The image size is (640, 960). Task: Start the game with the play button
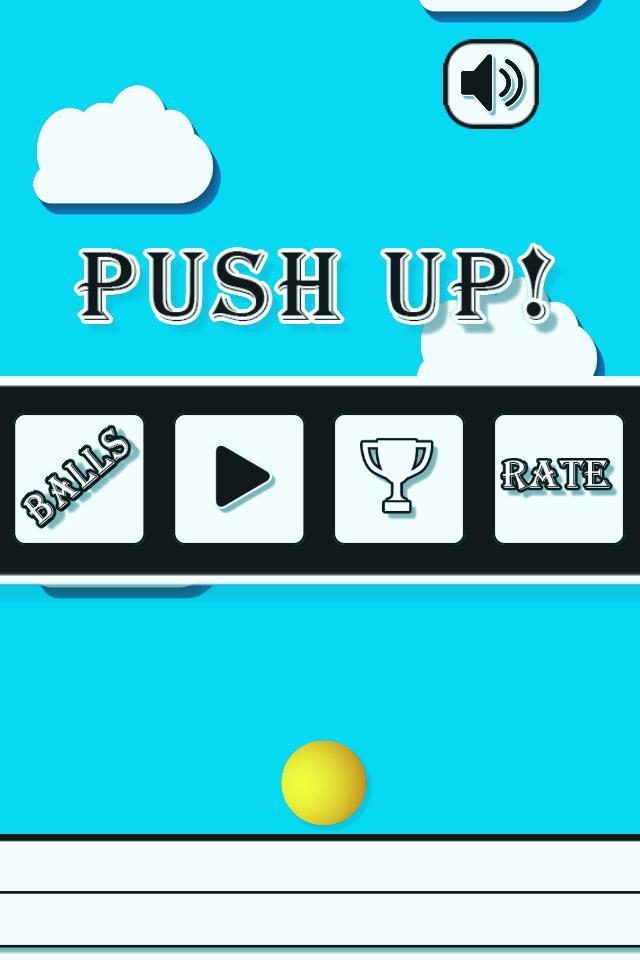[x=239, y=479]
